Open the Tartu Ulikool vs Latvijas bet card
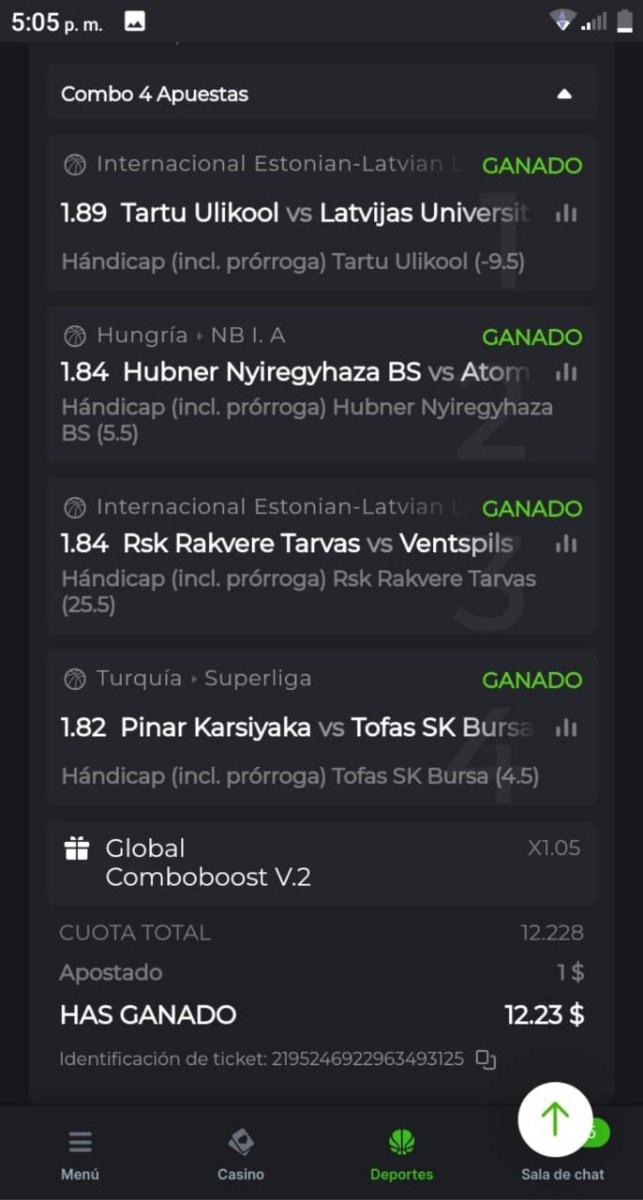This screenshot has height=1200, width=643. (300, 213)
